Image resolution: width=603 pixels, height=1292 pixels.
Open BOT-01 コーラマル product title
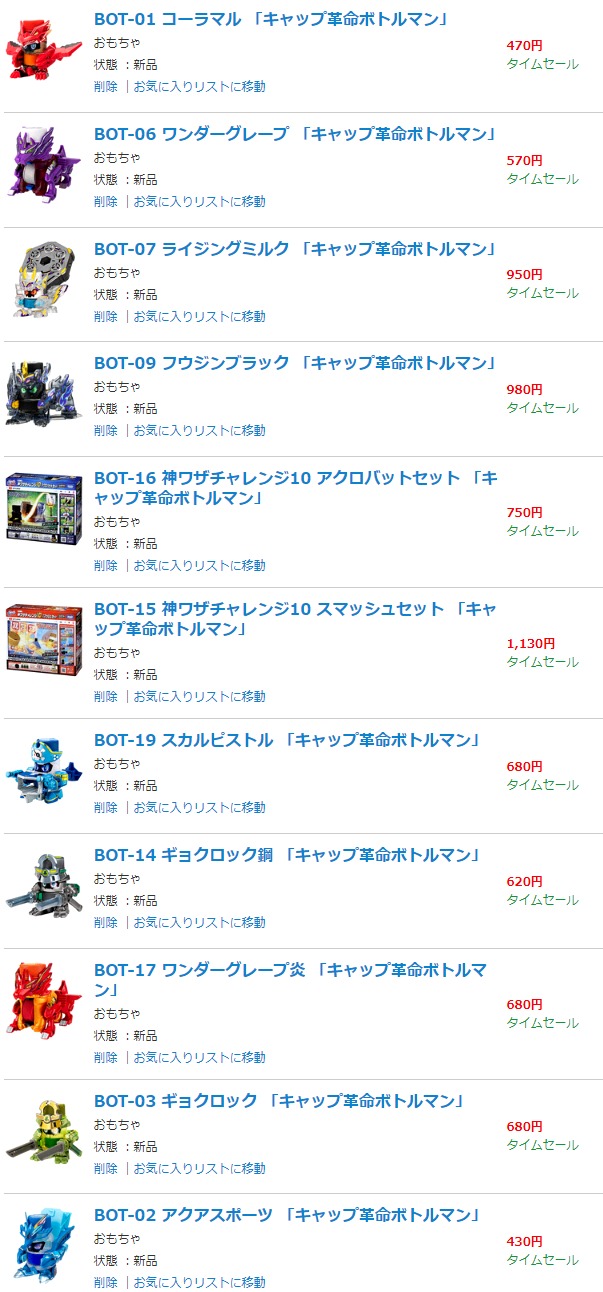pos(270,19)
